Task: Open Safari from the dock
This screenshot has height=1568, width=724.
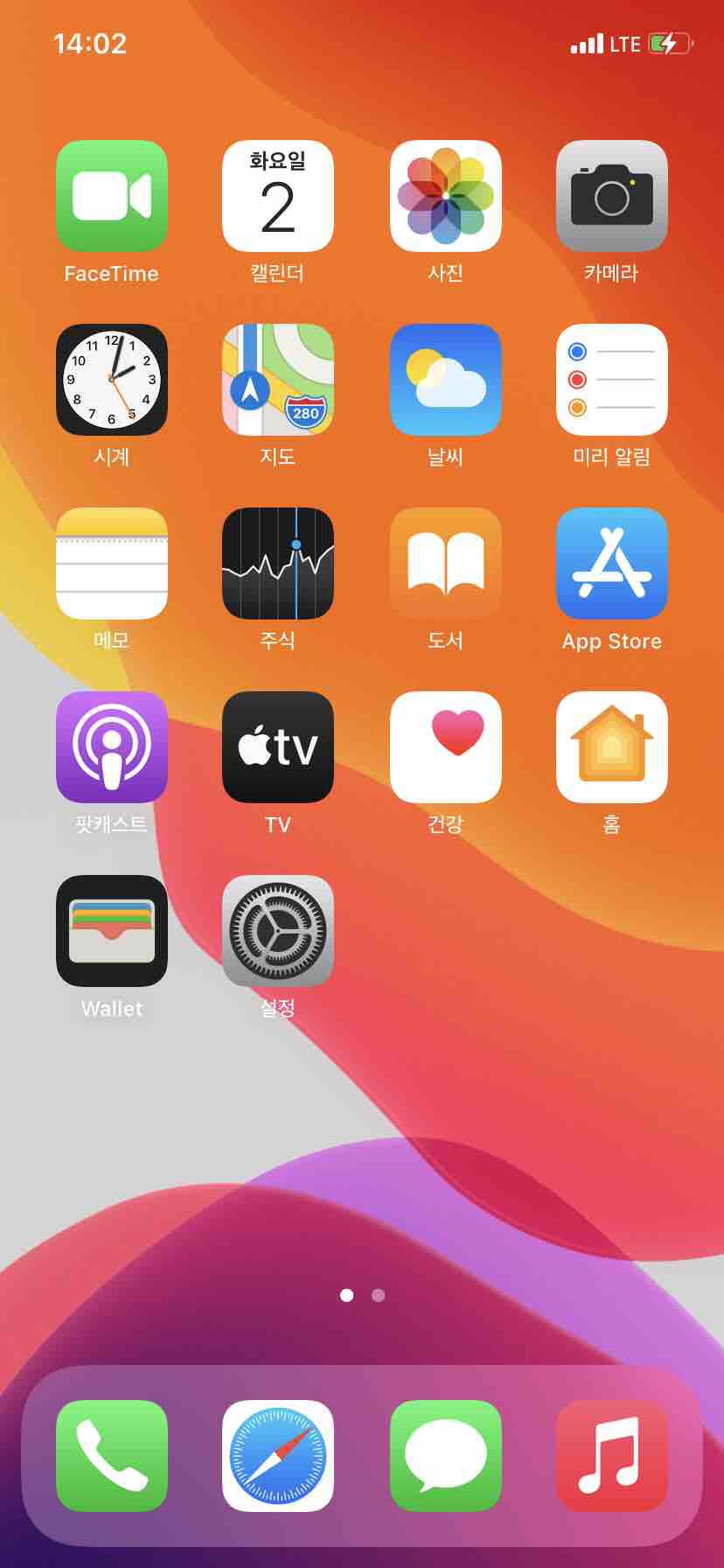Action: [x=278, y=1456]
